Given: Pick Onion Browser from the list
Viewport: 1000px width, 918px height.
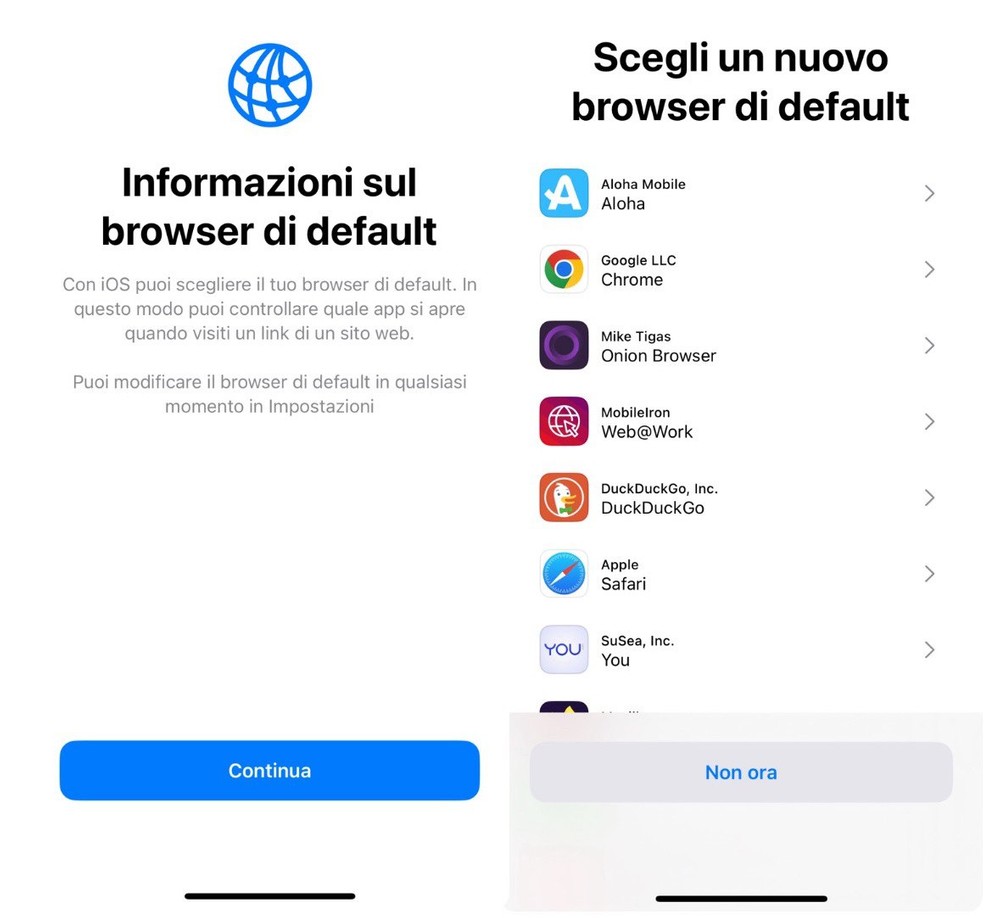Looking at the screenshot, I should pos(738,345).
